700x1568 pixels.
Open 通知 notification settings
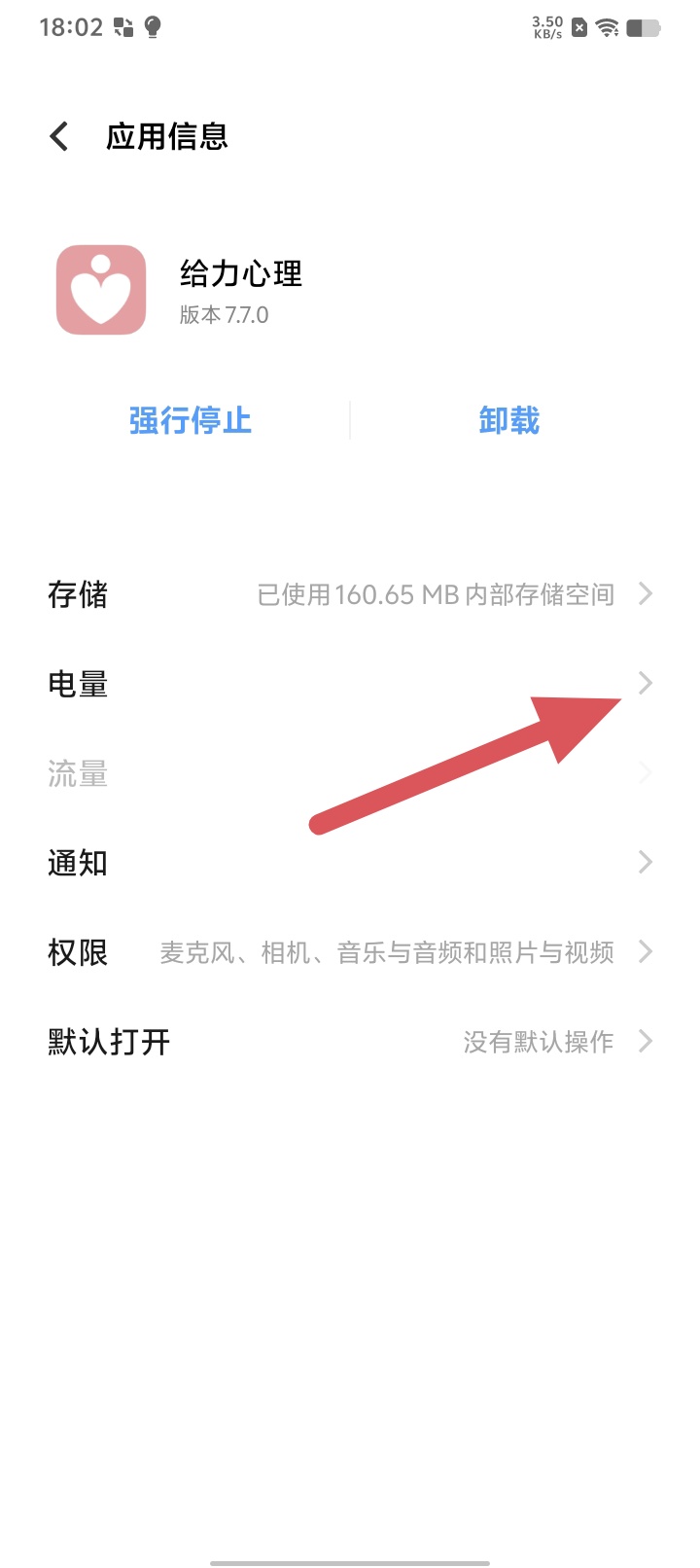pos(350,863)
